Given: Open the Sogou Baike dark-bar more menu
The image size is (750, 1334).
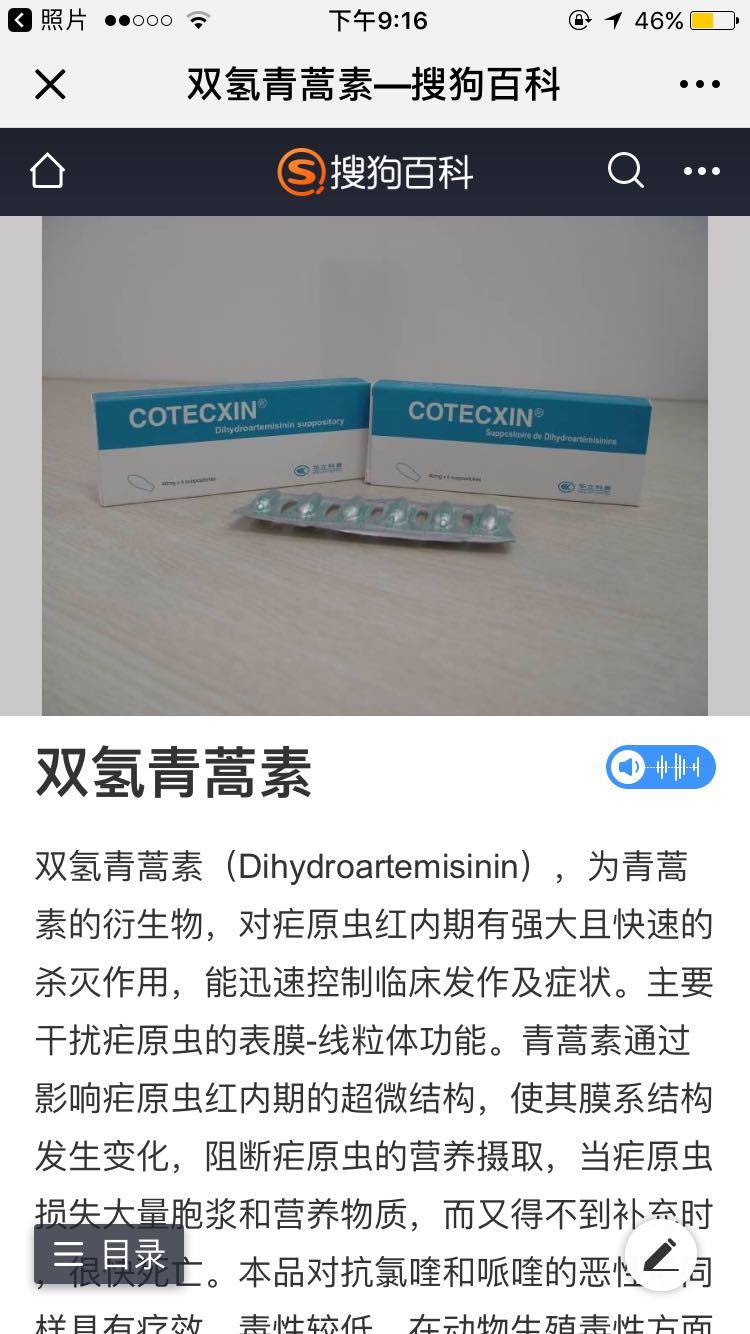Looking at the screenshot, I should pyautogui.click(x=701, y=171).
